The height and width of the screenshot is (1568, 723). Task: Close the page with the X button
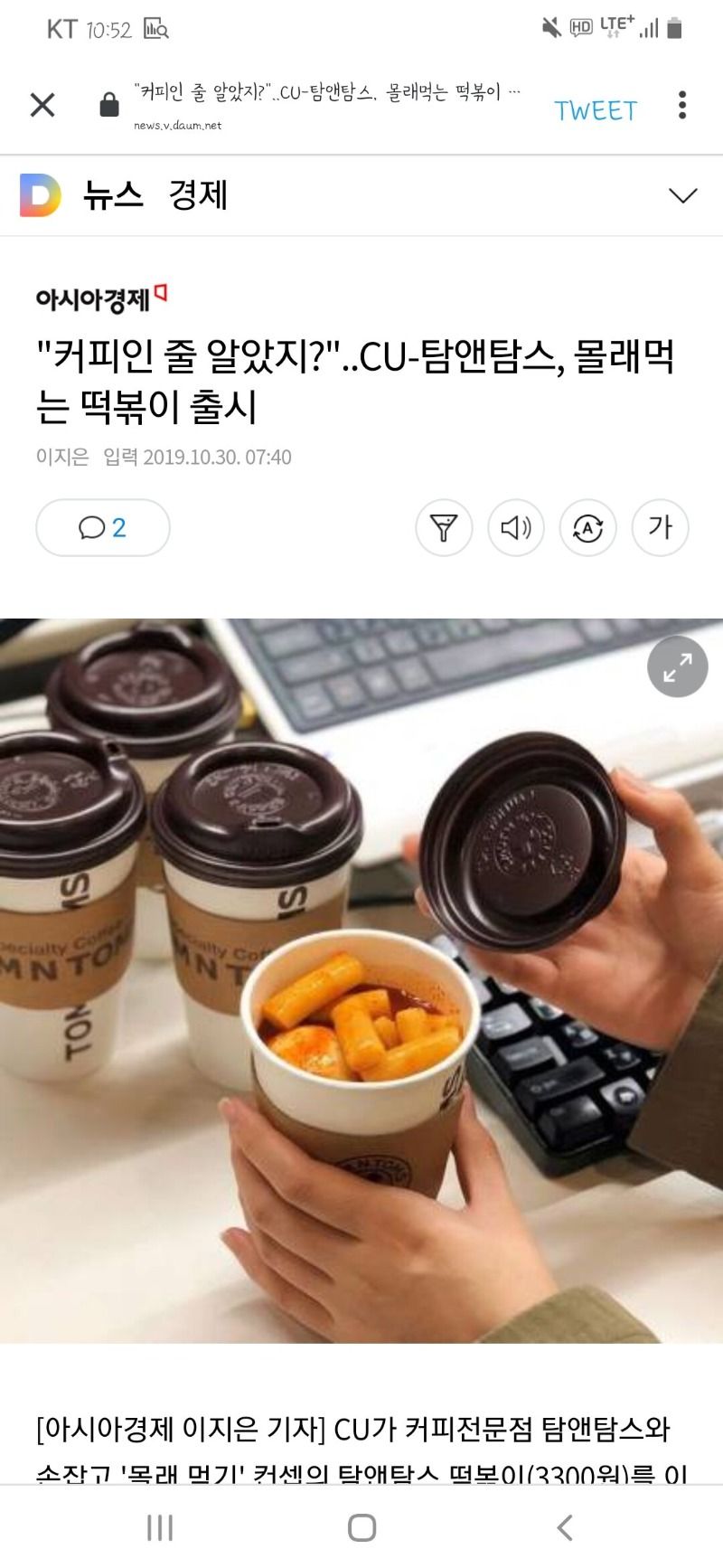pyautogui.click(x=42, y=104)
